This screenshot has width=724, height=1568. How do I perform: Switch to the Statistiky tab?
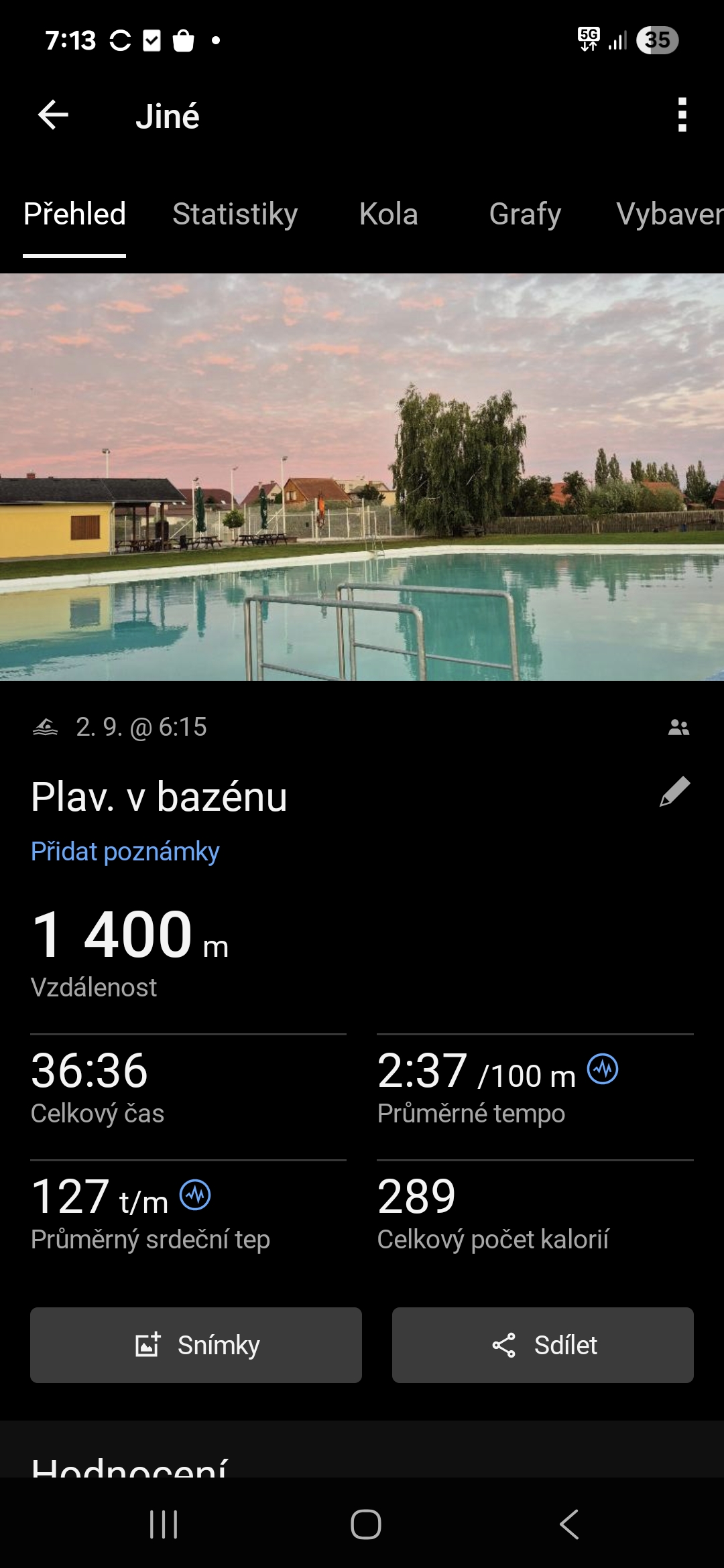pos(235,214)
